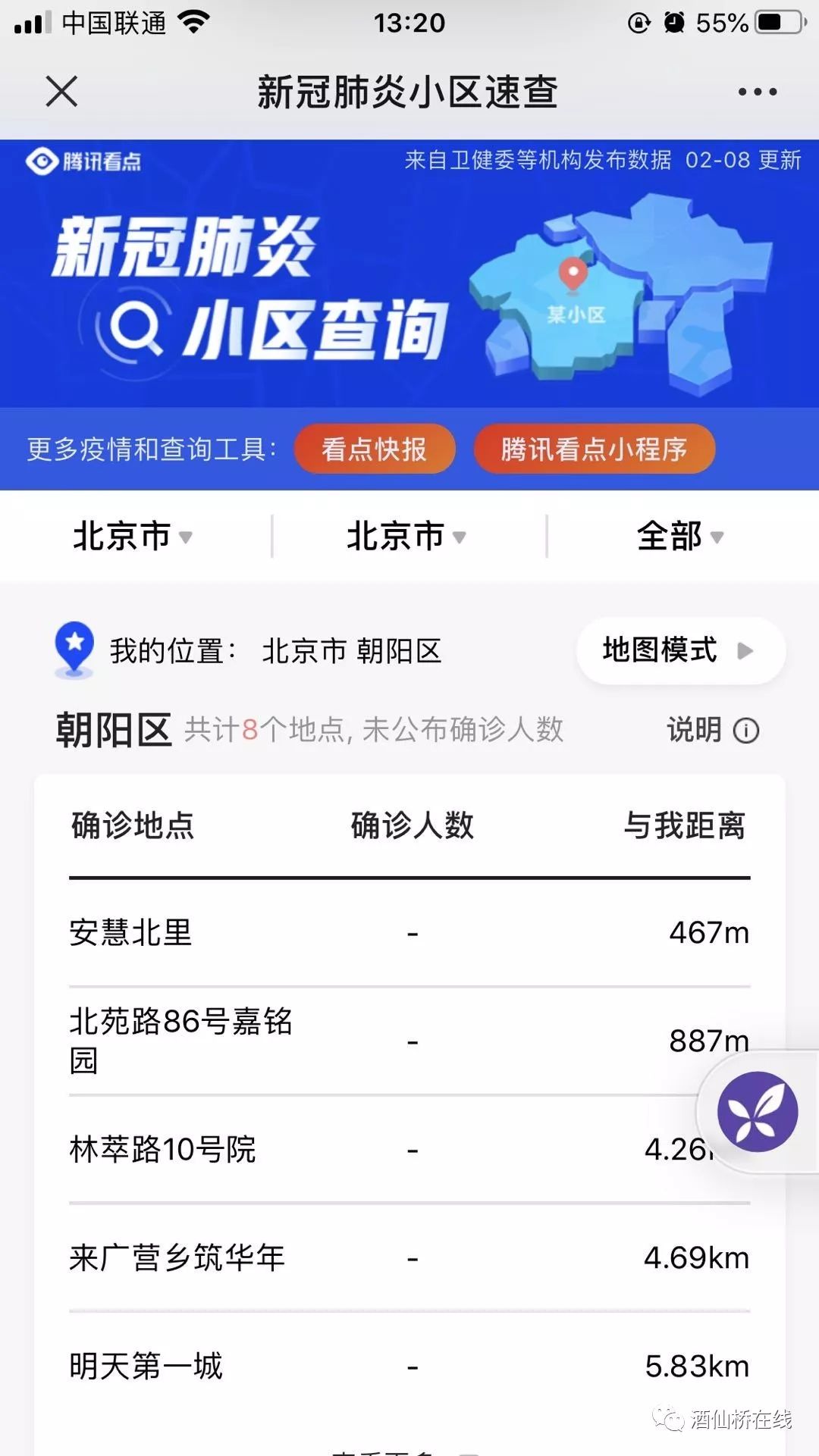Open the 全部 district dropdown

tap(680, 536)
